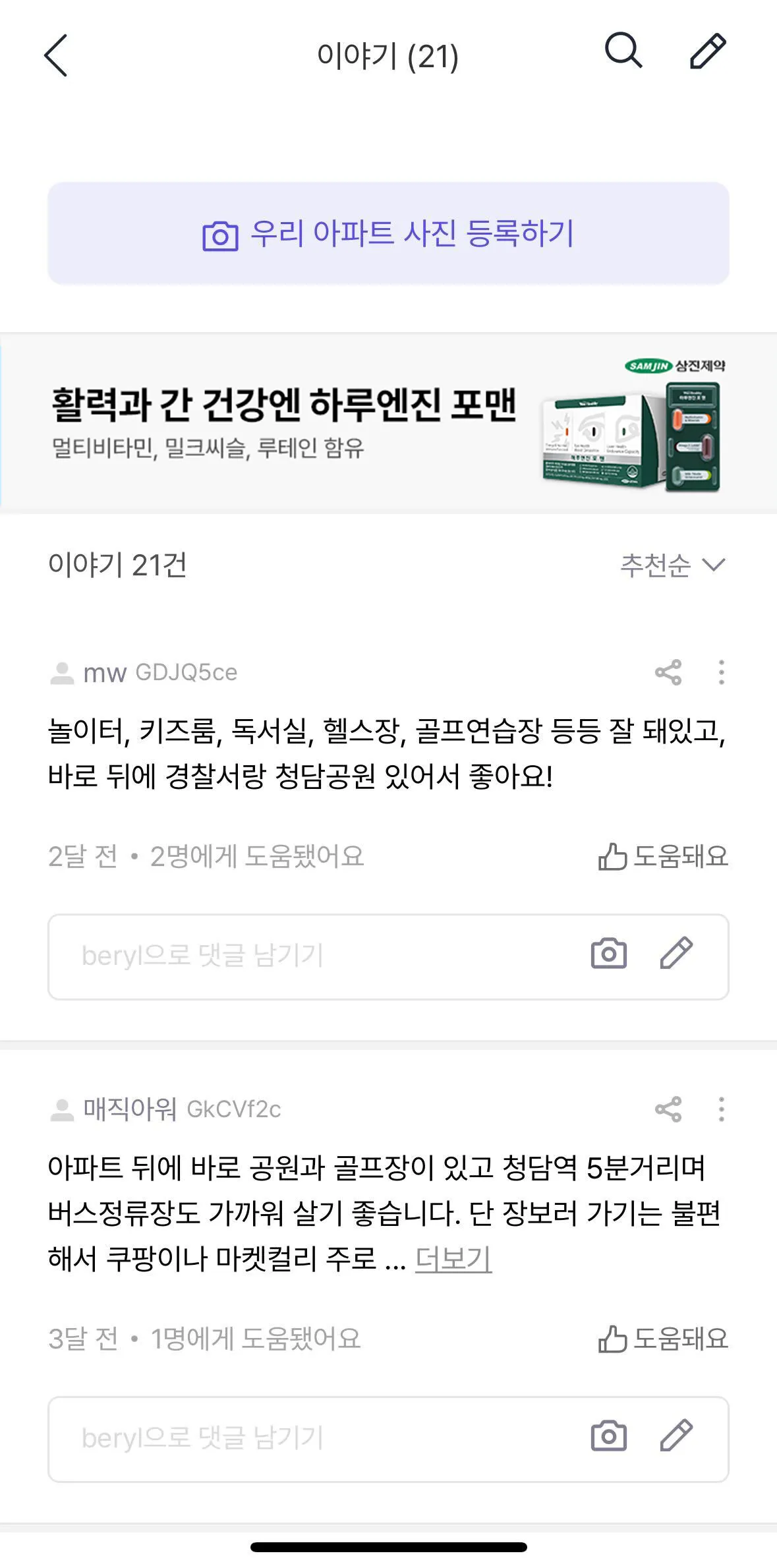Image resolution: width=777 pixels, height=1568 pixels.
Task: Go back using the top arrow
Action: [56, 55]
